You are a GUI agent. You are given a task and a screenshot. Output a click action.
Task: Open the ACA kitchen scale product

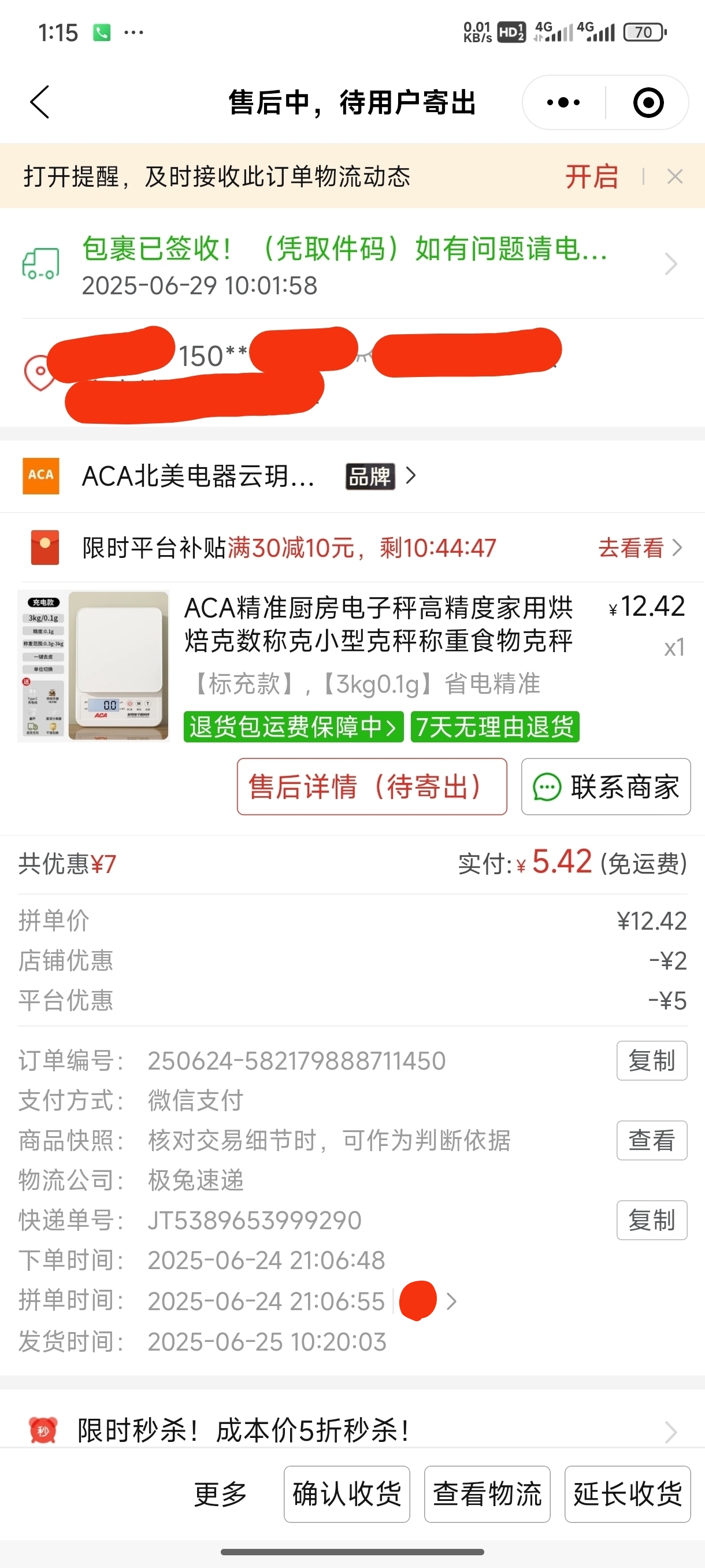point(377,624)
